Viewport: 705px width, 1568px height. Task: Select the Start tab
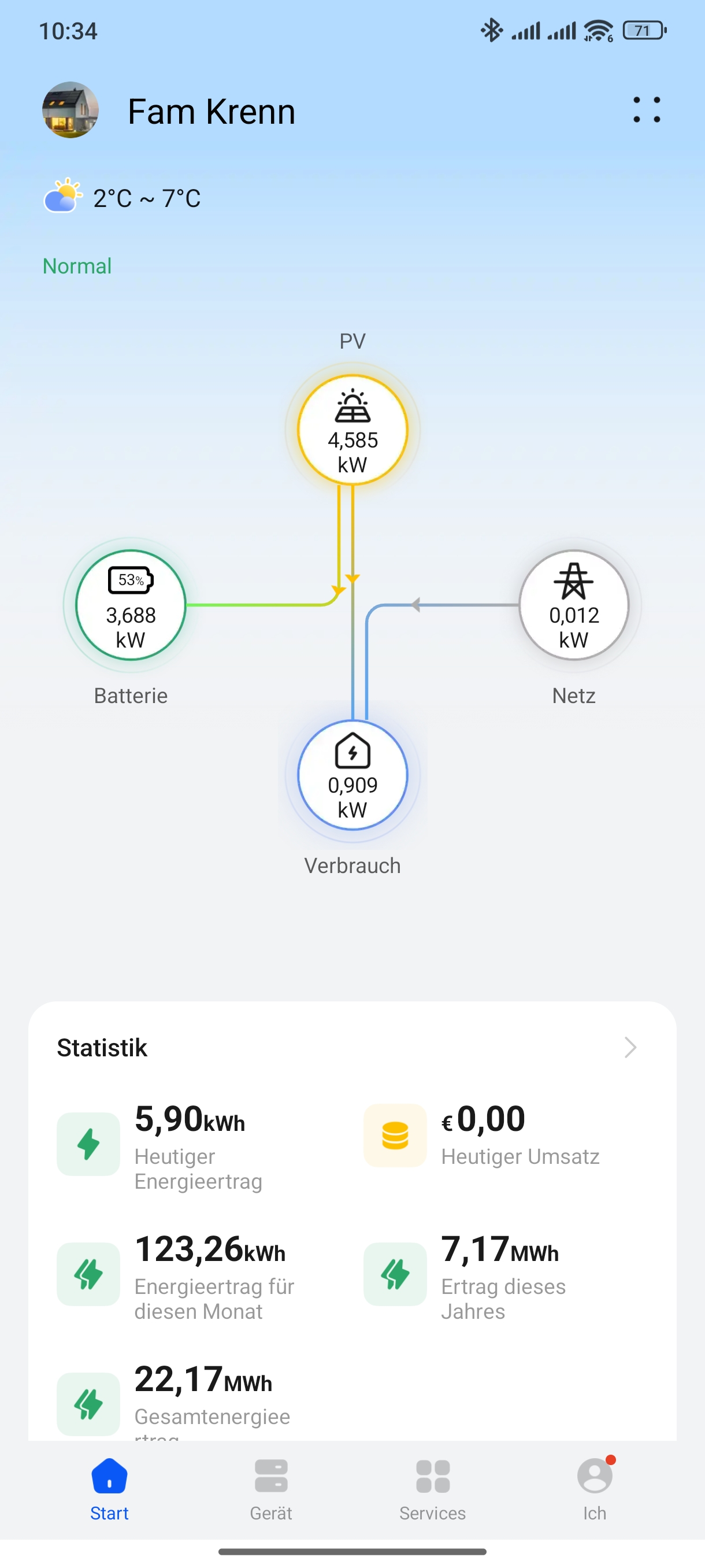109,1488
